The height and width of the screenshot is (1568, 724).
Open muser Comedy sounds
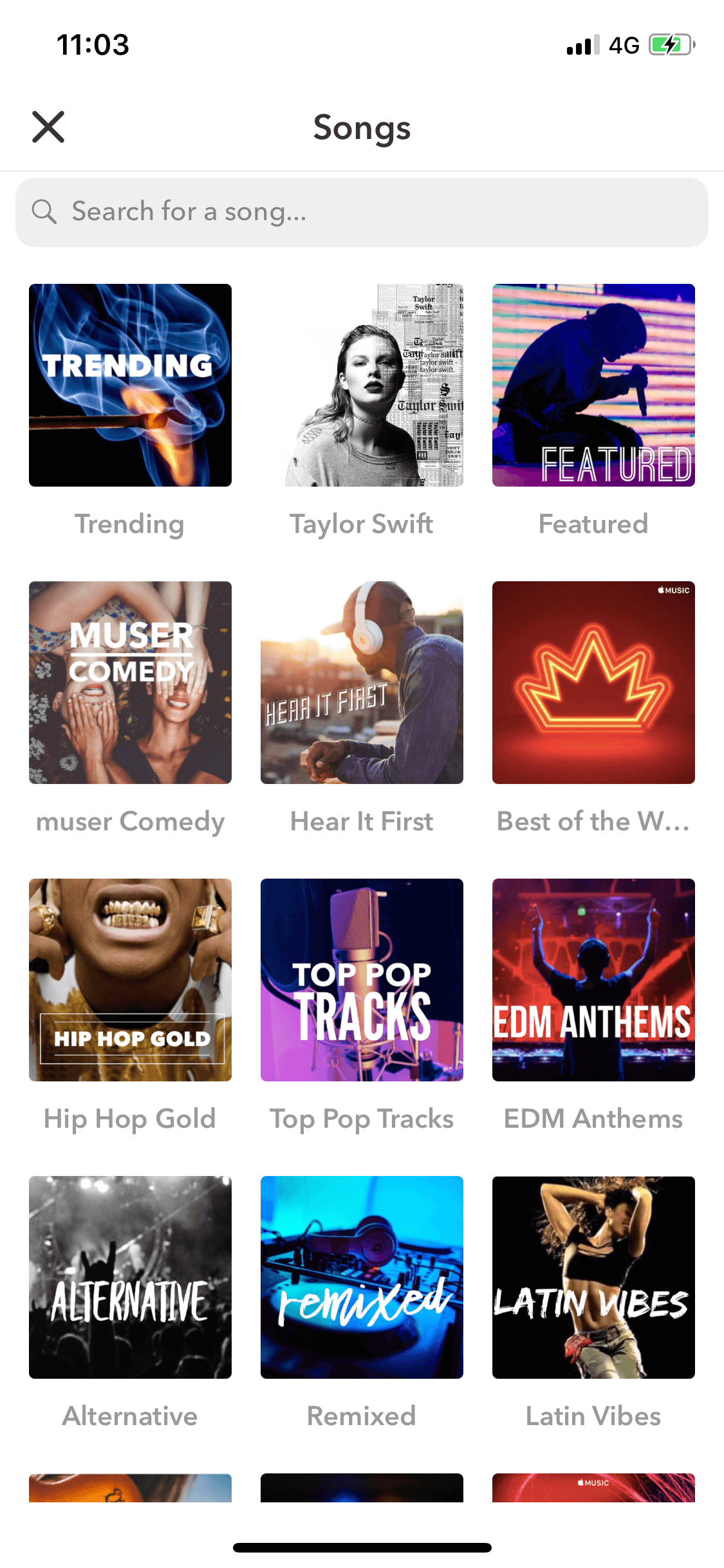click(x=130, y=682)
